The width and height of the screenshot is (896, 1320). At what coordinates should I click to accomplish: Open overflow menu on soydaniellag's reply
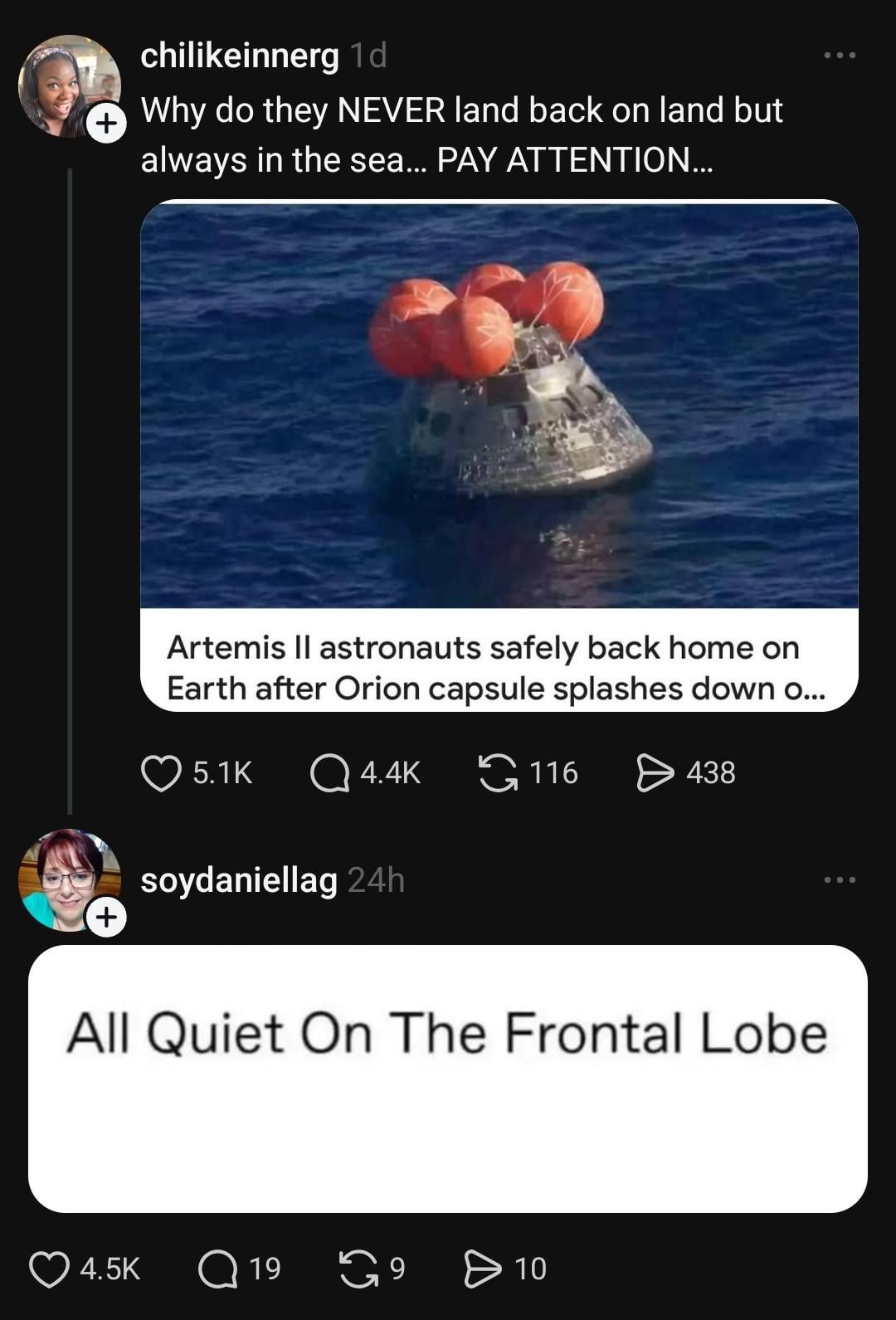click(840, 879)
